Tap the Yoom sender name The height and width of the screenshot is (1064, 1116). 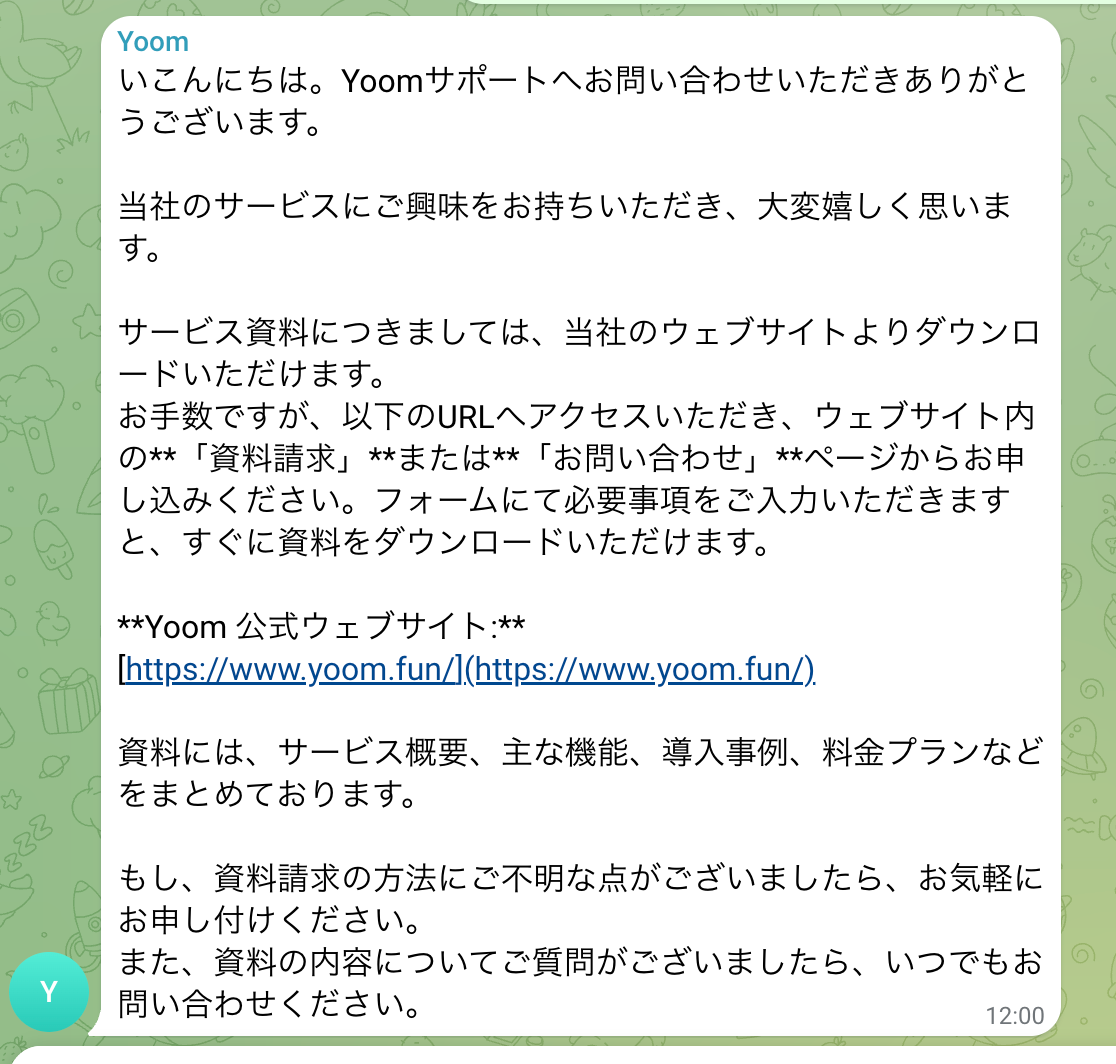coord(153,42)
